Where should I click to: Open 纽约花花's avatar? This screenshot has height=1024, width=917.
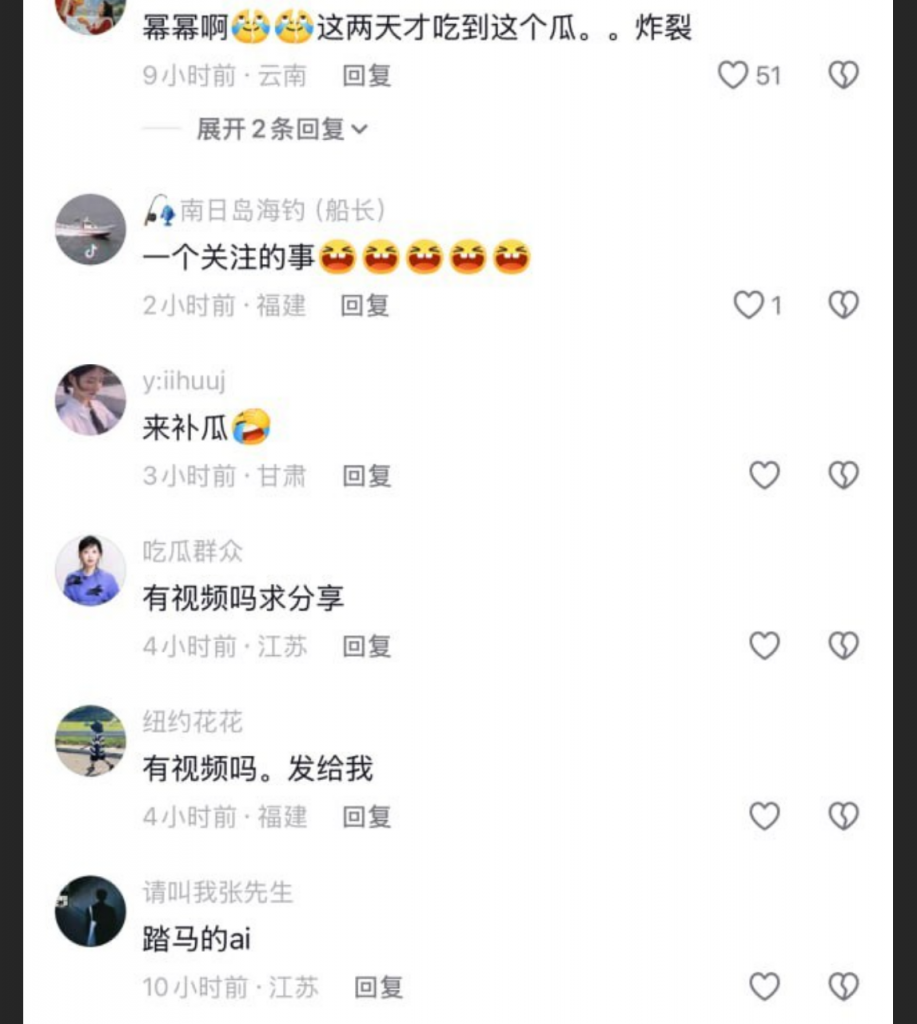coord(90,740)
